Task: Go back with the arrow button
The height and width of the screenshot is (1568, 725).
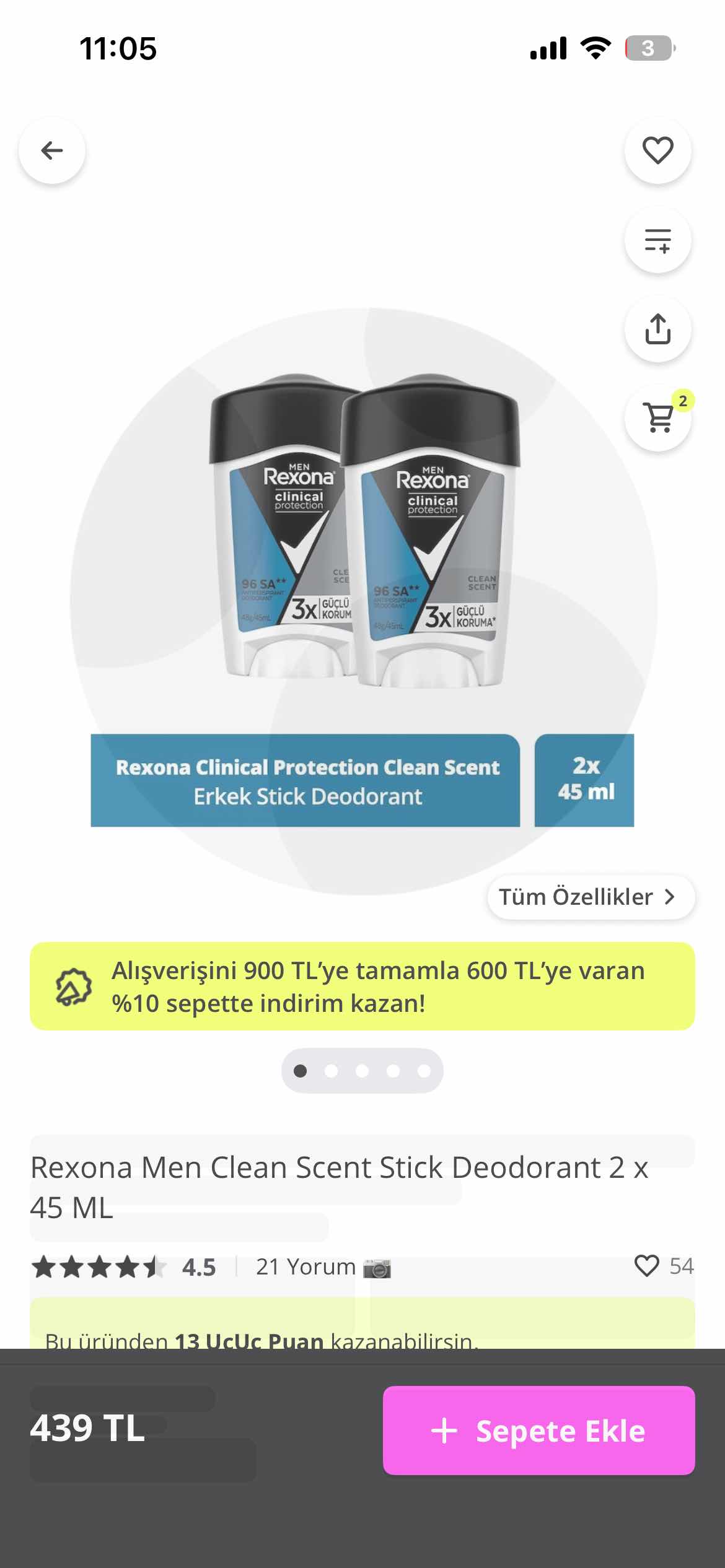Action: point(52,150)
